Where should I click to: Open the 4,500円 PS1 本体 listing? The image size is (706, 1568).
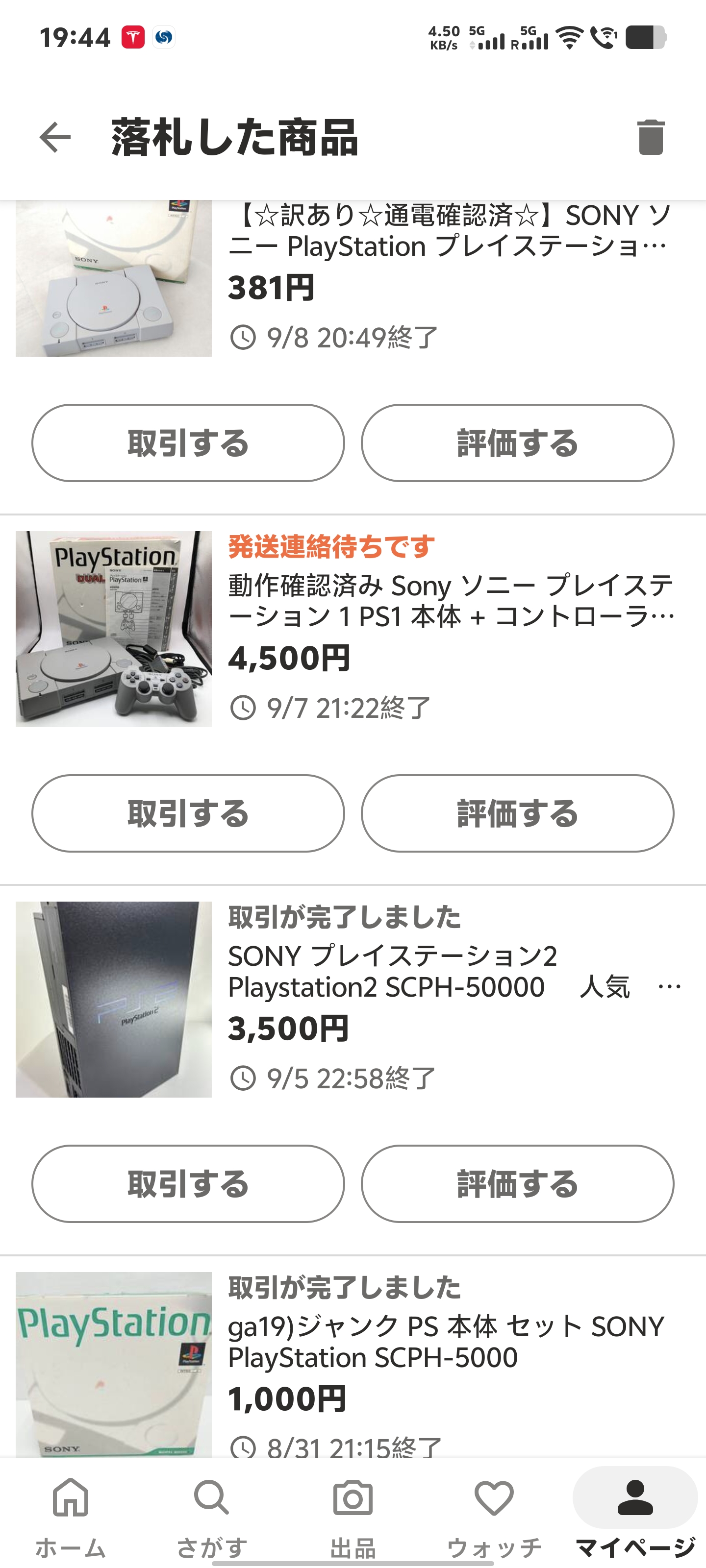coord(450,601)
